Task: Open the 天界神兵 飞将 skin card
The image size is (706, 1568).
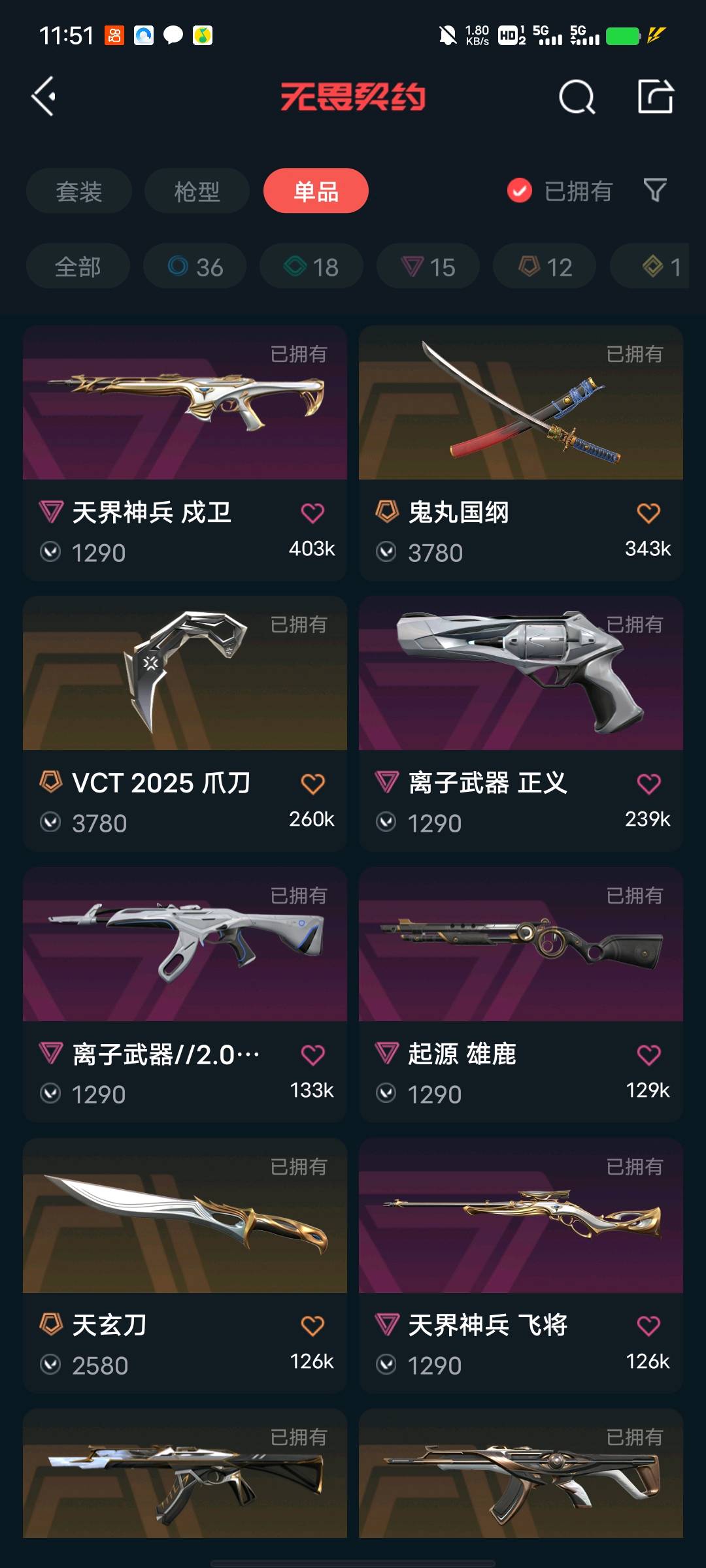Action: point(521,1216)
